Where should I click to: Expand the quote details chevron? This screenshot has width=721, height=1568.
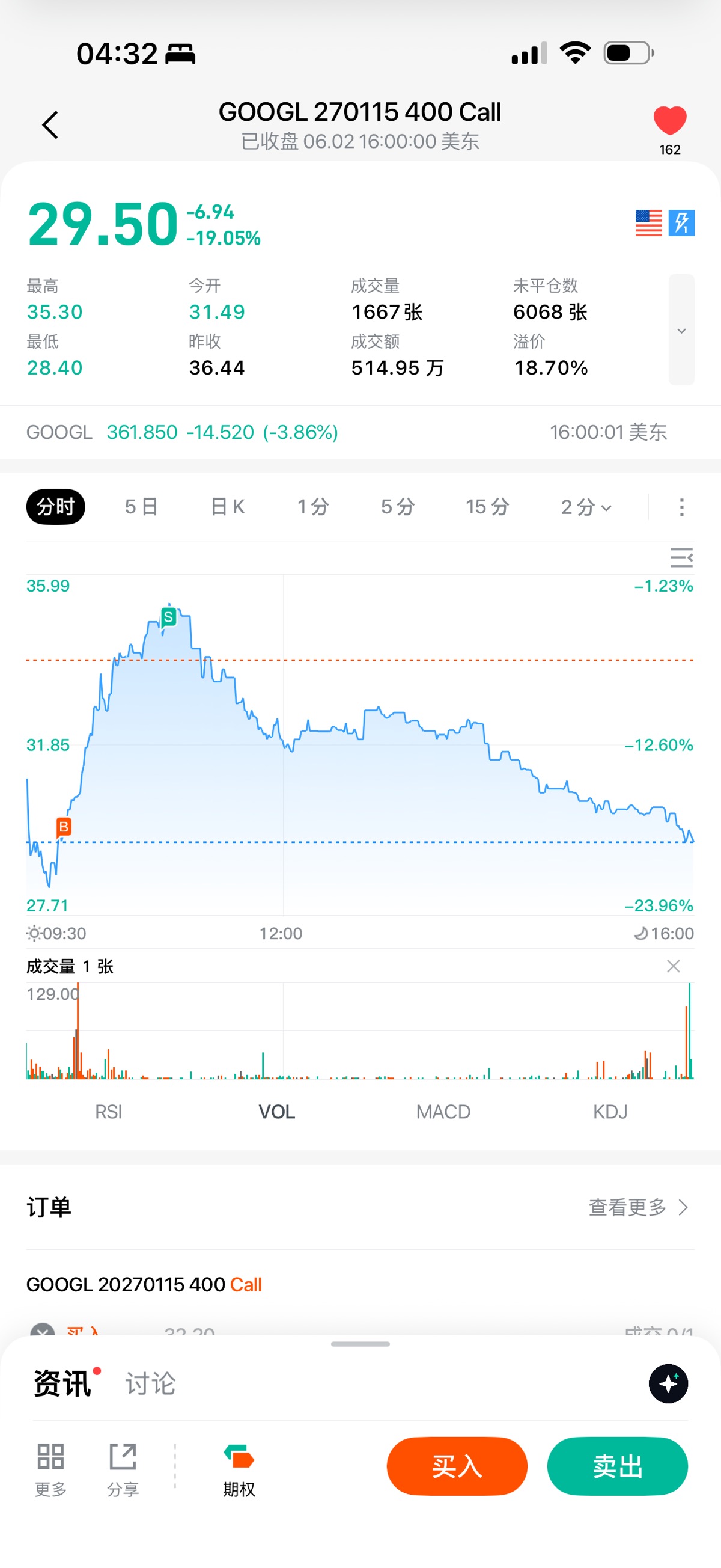[681, 330]
